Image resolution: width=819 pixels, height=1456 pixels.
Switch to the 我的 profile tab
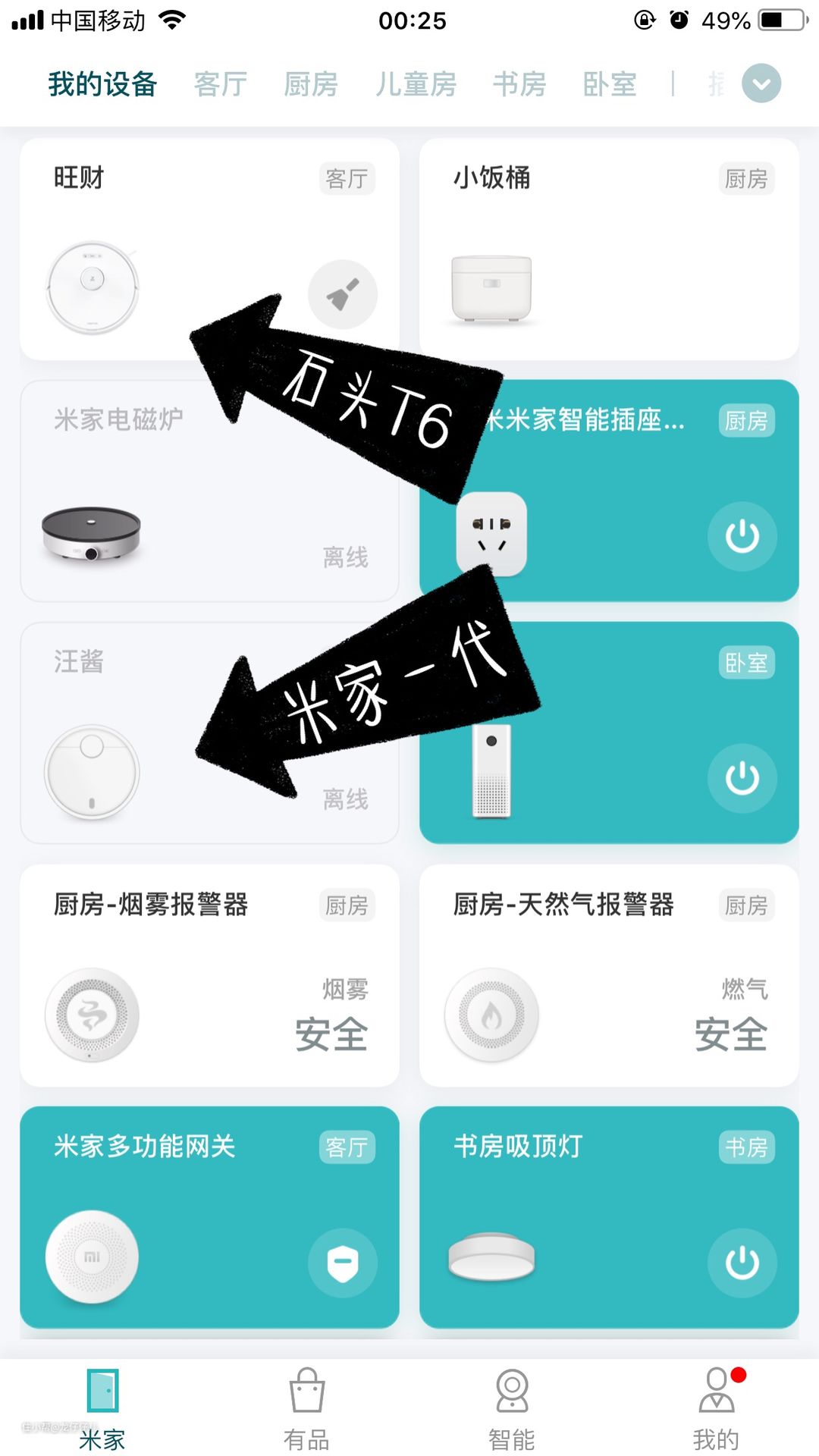(x=717, y=1409)
